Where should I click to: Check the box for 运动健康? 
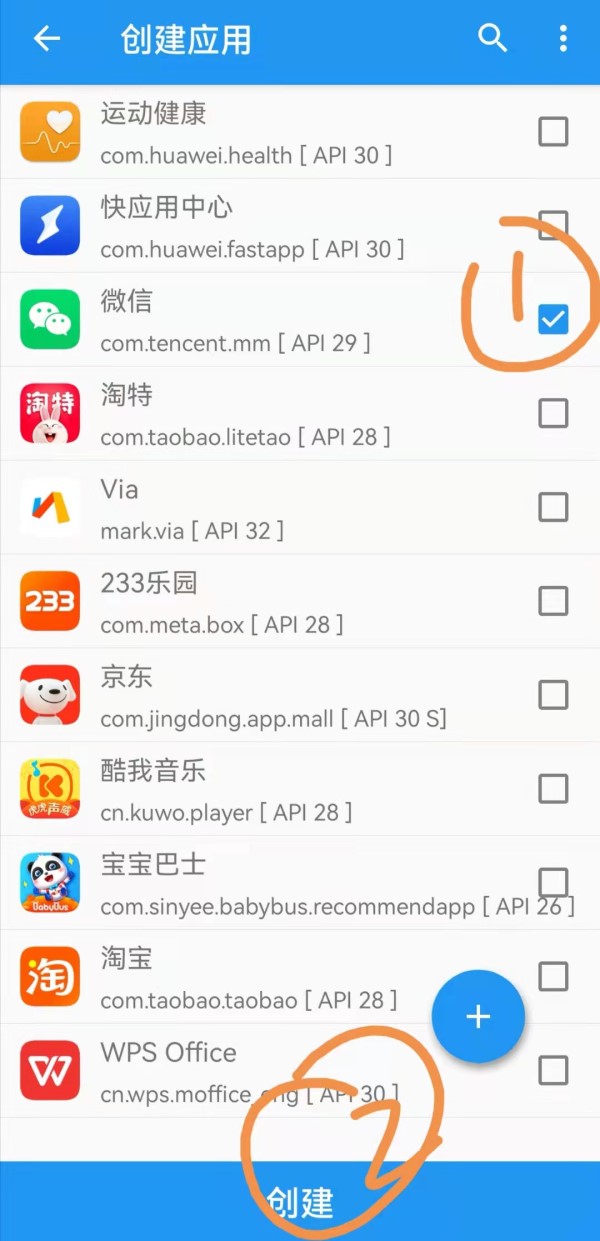coord(553,131)
